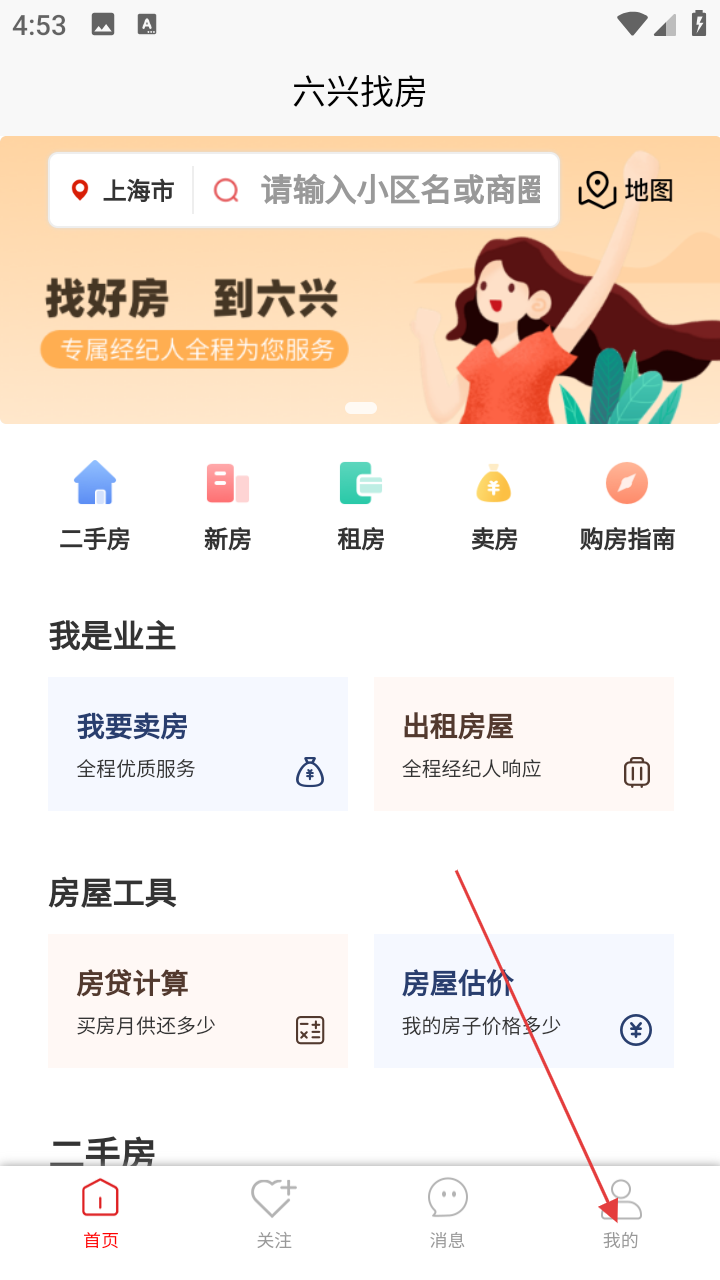
Task: Open the 房屋估价 valuation tool
Action: (523, 1001)
